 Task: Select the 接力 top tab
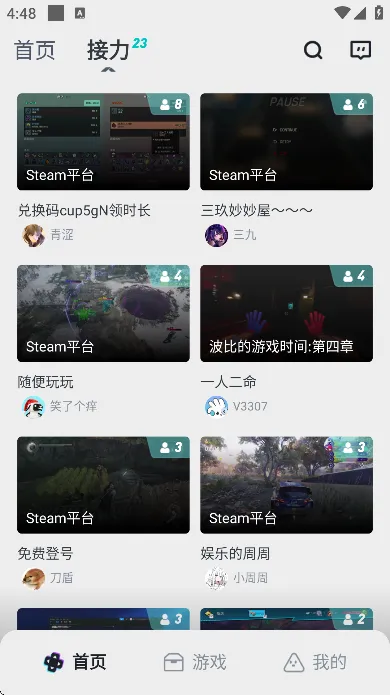click(108, 50)
